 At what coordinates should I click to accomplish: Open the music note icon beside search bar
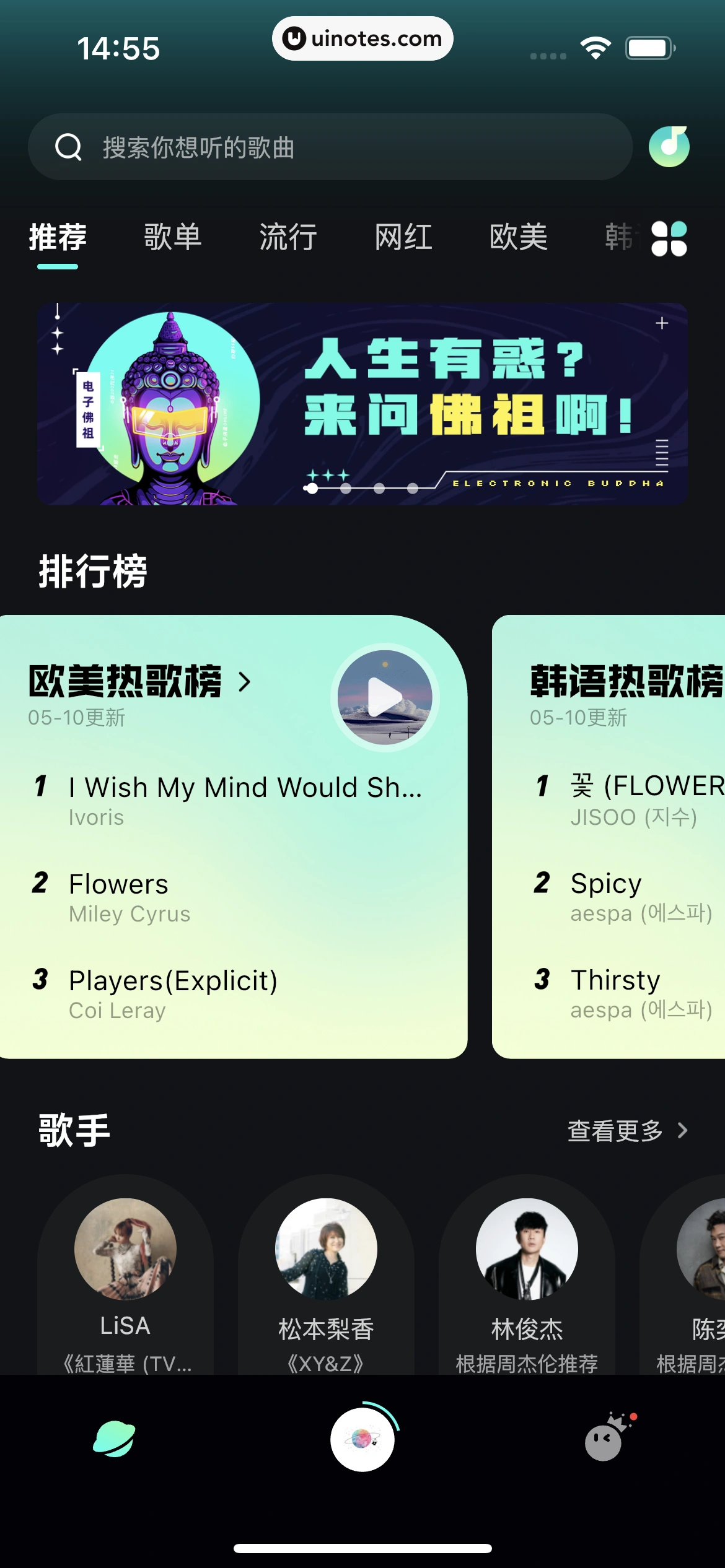pos(669,146)
